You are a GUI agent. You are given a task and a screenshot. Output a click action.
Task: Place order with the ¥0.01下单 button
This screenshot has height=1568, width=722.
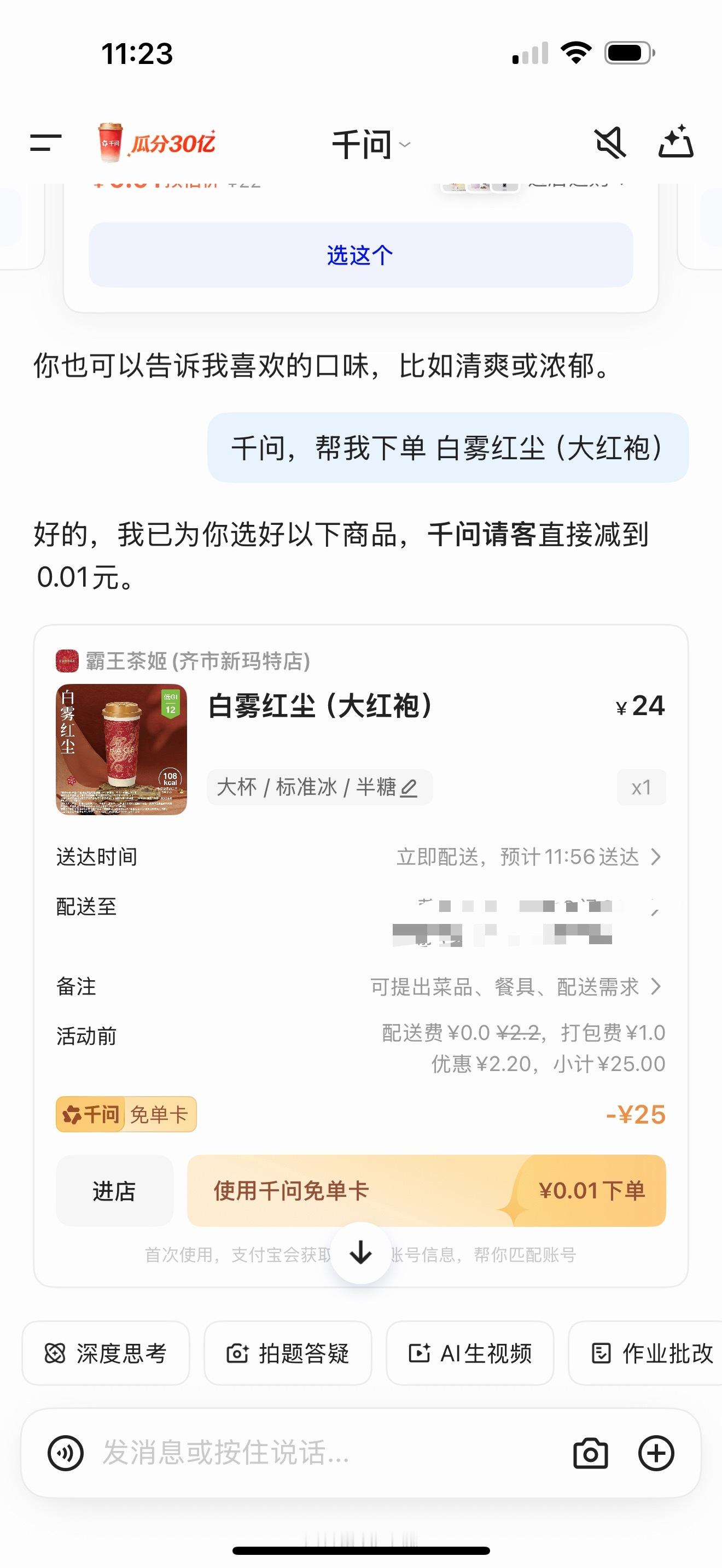click(x=595, y=1191)
